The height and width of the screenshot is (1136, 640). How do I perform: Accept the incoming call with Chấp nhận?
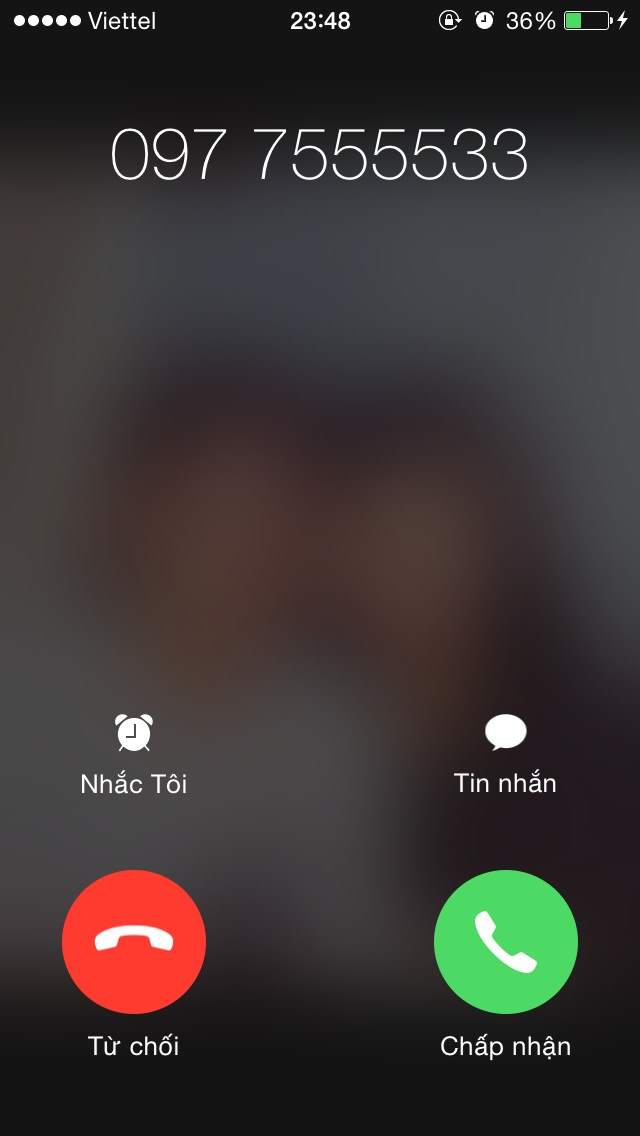[x=505, y=941]
